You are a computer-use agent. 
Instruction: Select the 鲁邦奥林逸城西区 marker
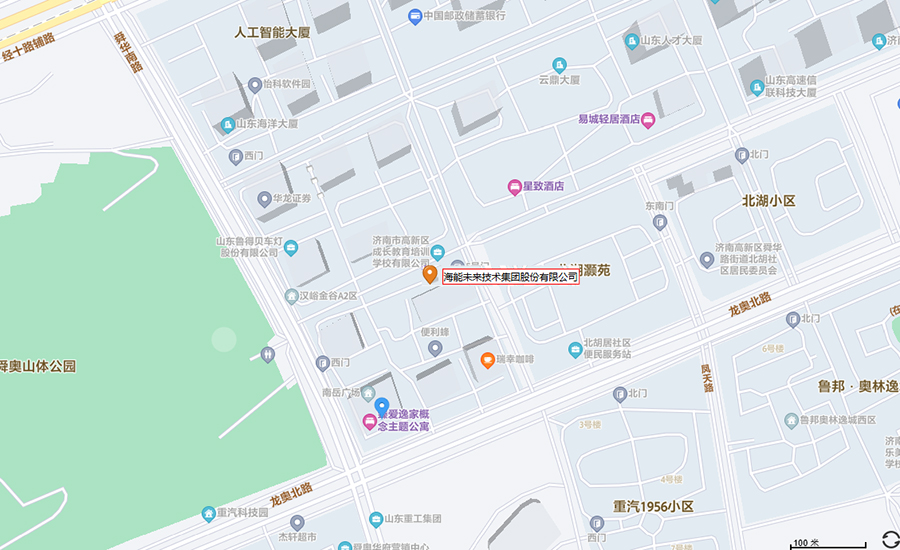click(791, 420)
